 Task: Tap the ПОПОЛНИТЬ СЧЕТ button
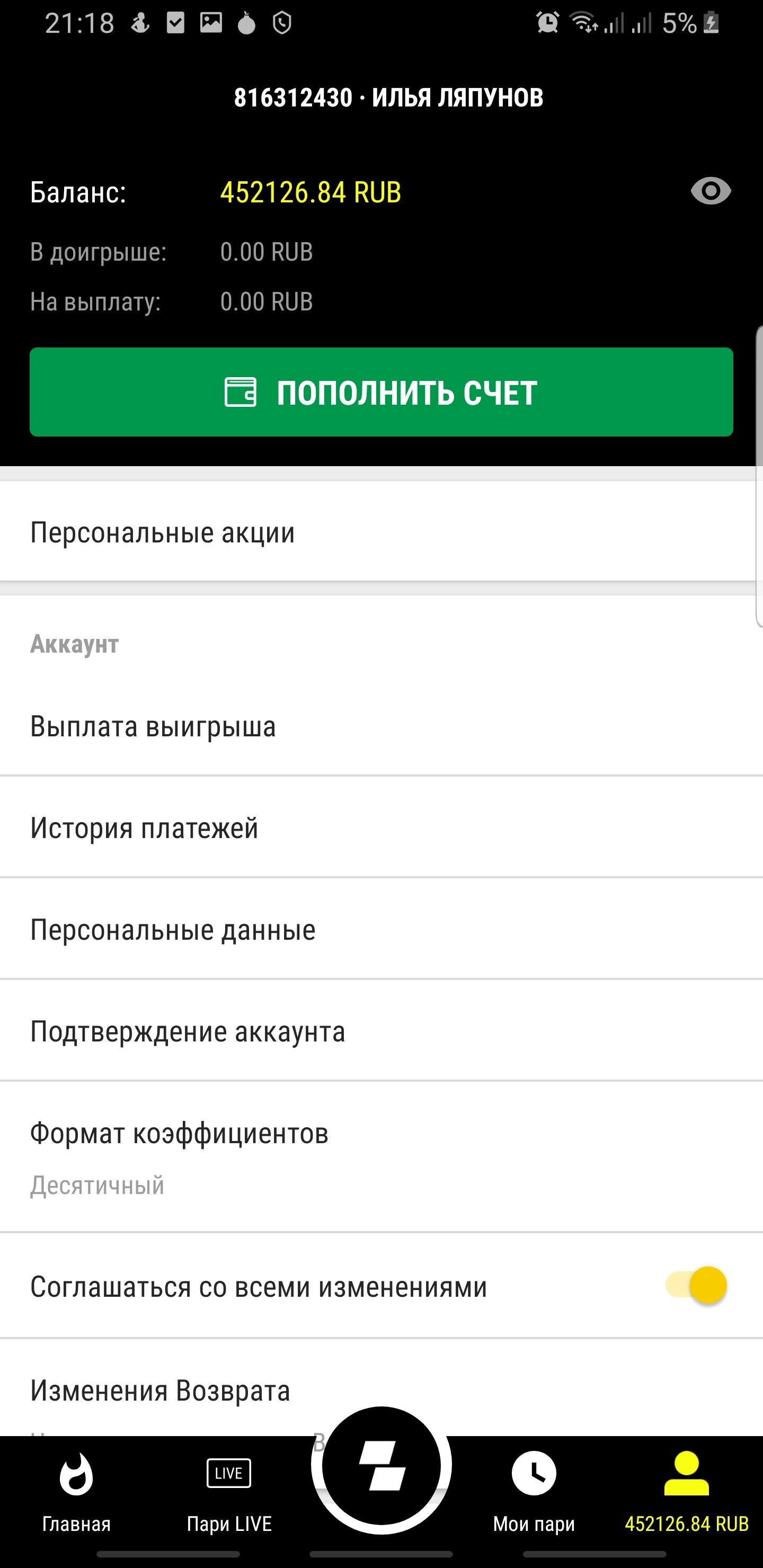[381, 392]
